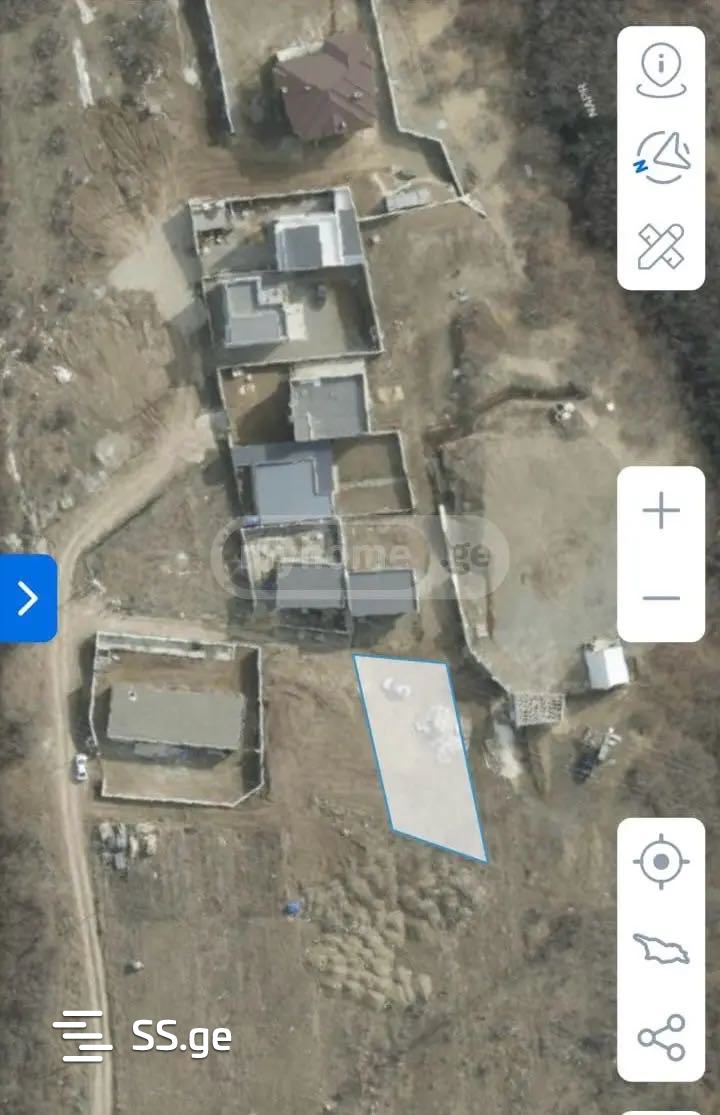Open the location info tool
Screen dimensions: 720x1115
tap(661, 72)
